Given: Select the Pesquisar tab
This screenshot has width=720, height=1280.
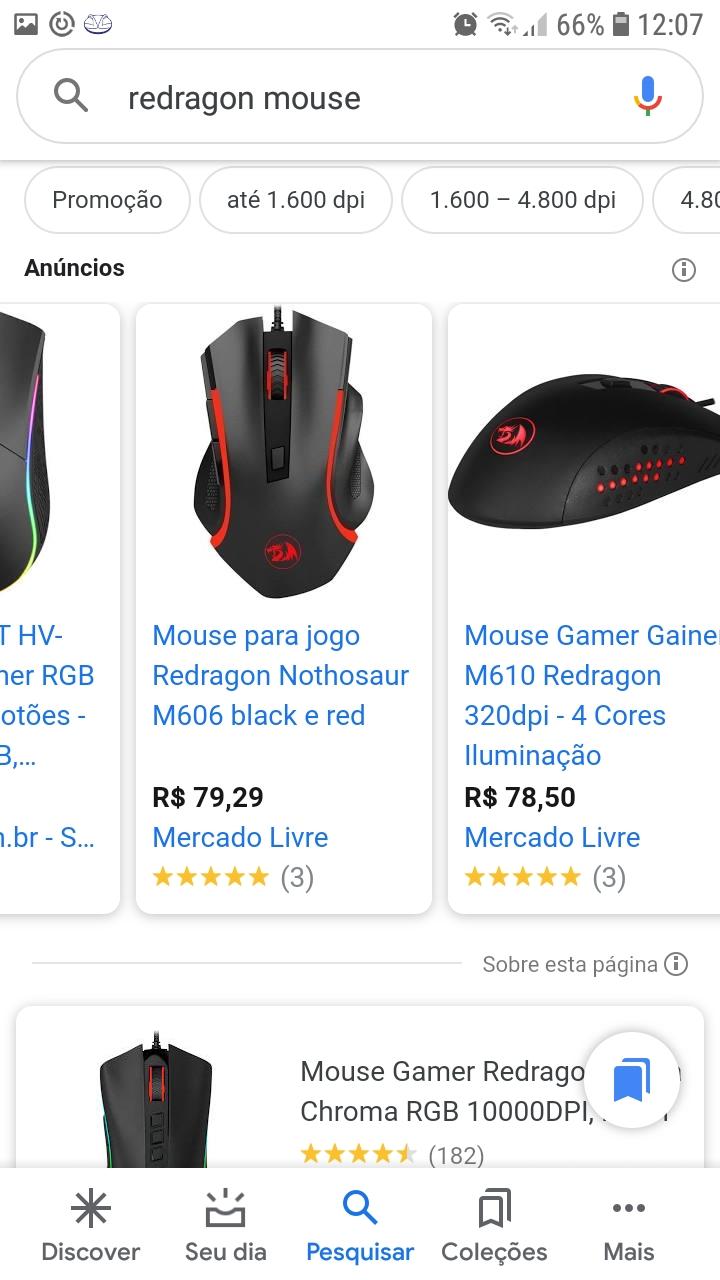Looking at the screenshot, I should click(360, 1227).
